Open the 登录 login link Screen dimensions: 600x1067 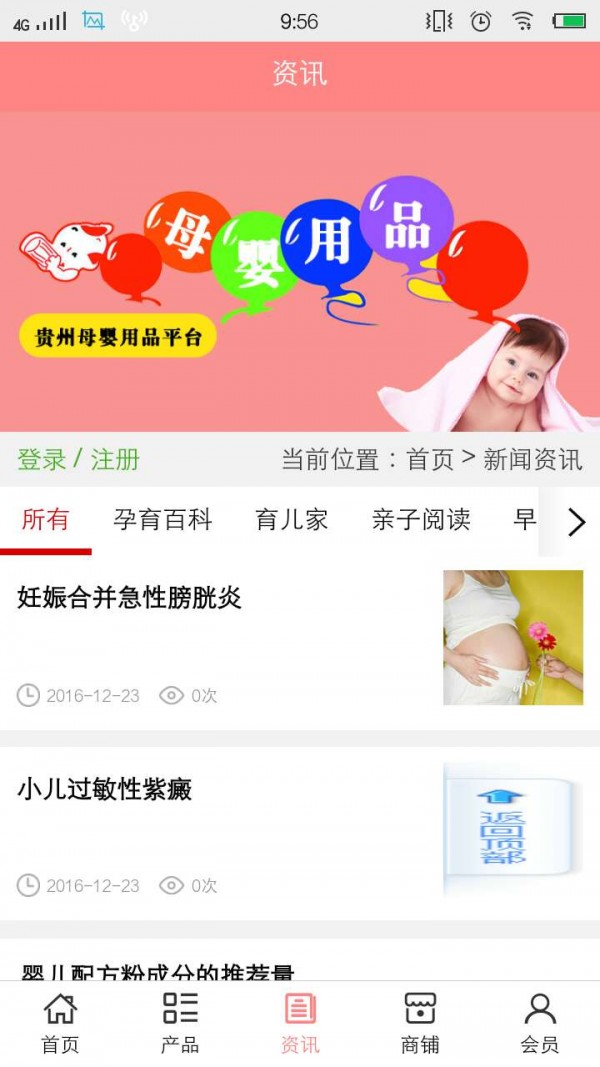42,460
